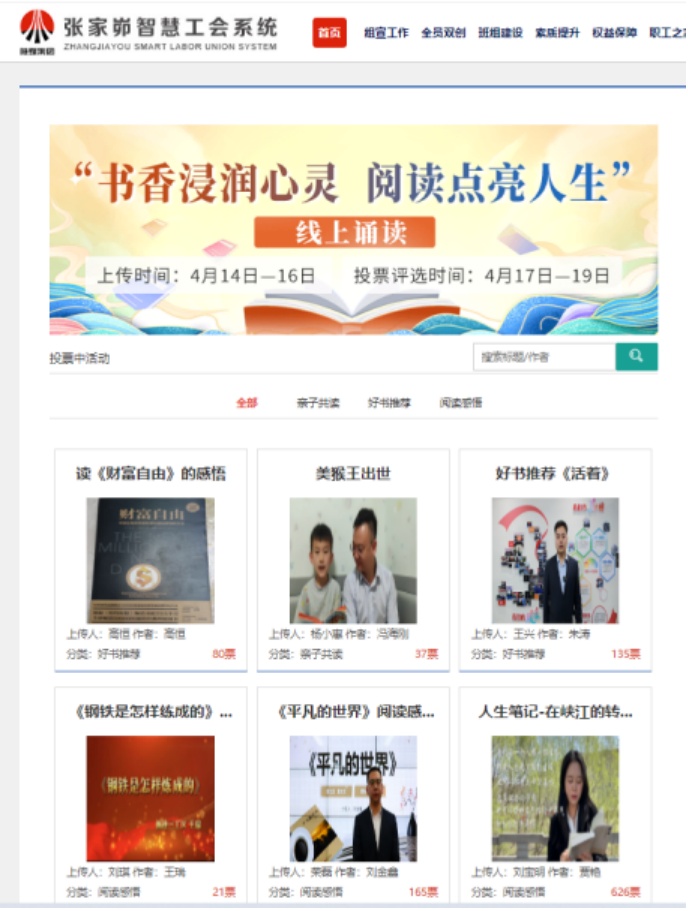The height and width of the screenshot is (911, 688).
Task: Tap the 书香浸润心灵 online reading banner
Action: [353, 229]
